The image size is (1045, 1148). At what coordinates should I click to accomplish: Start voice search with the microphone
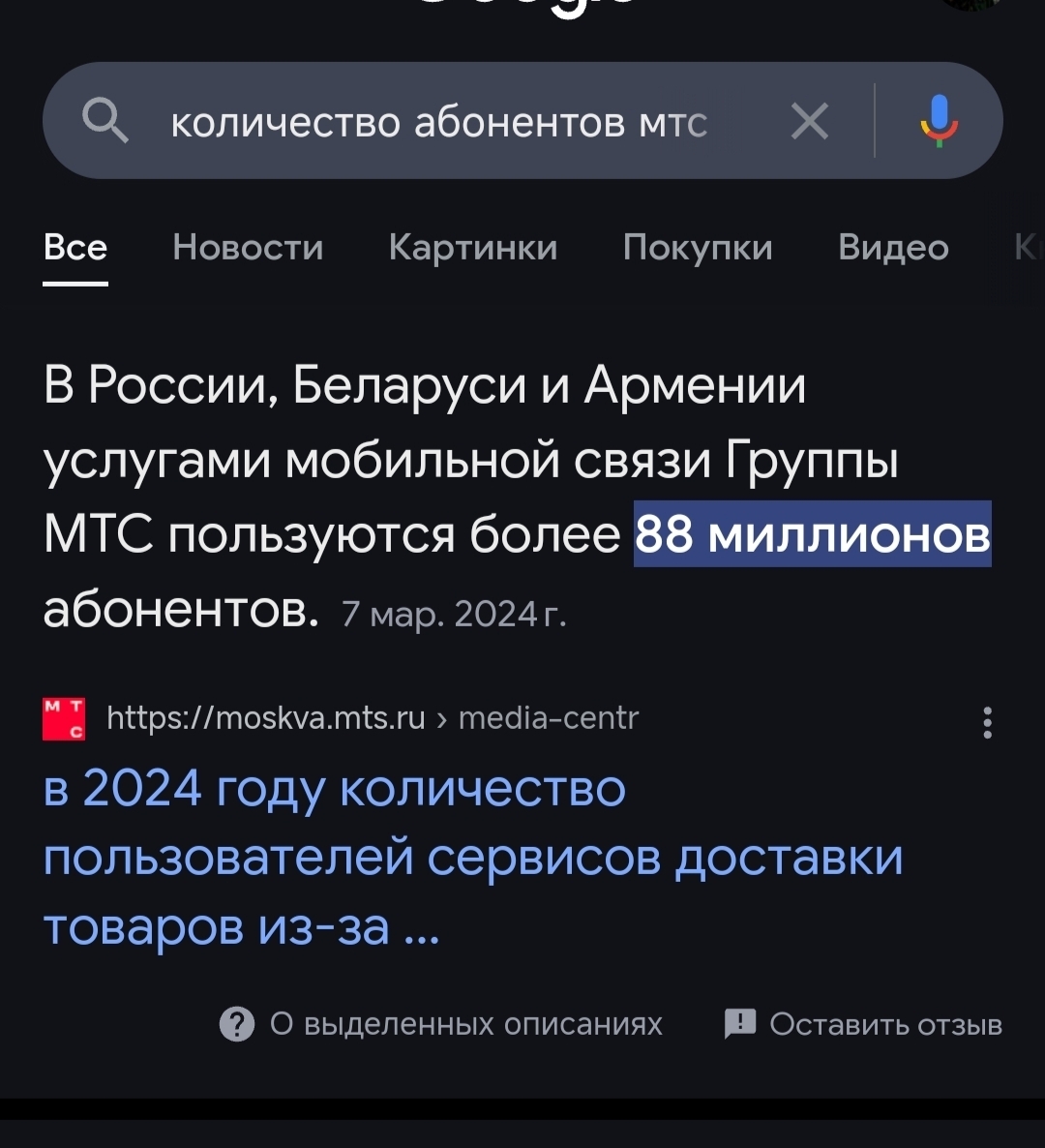point(938,122)
